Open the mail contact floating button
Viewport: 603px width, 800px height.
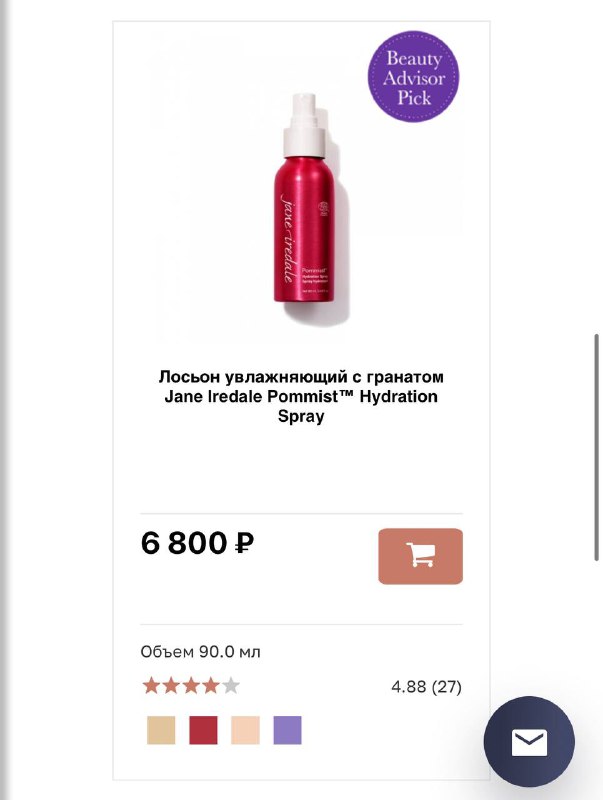click(529, 741)
